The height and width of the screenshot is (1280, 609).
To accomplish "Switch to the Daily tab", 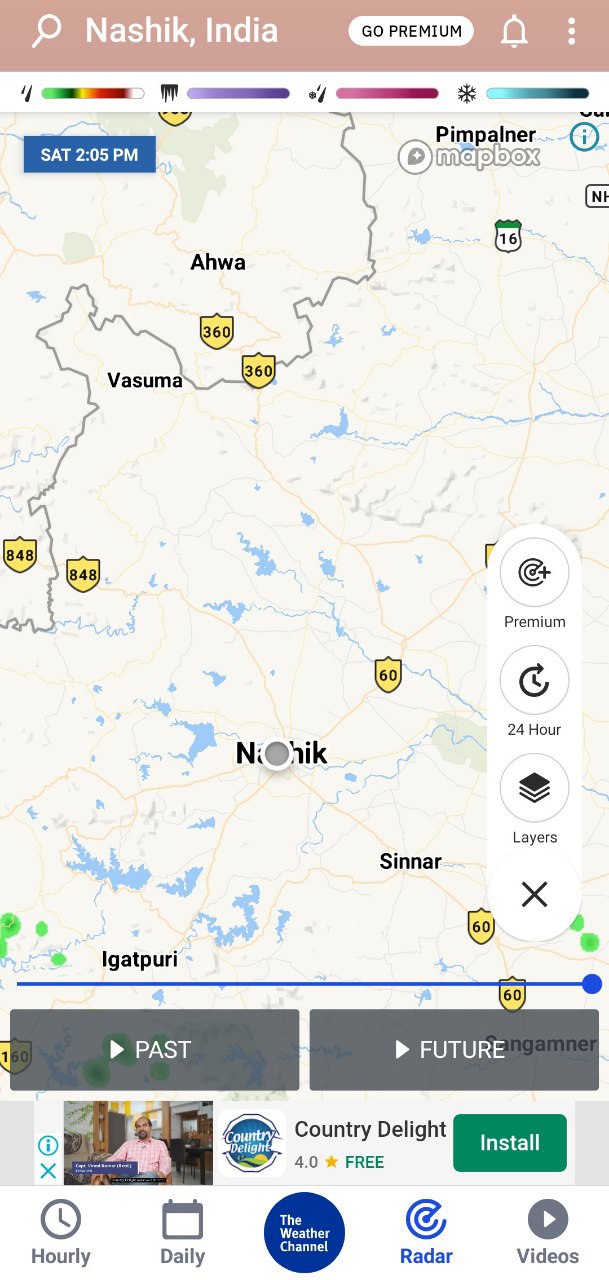I will click(x=182, y=1234).
